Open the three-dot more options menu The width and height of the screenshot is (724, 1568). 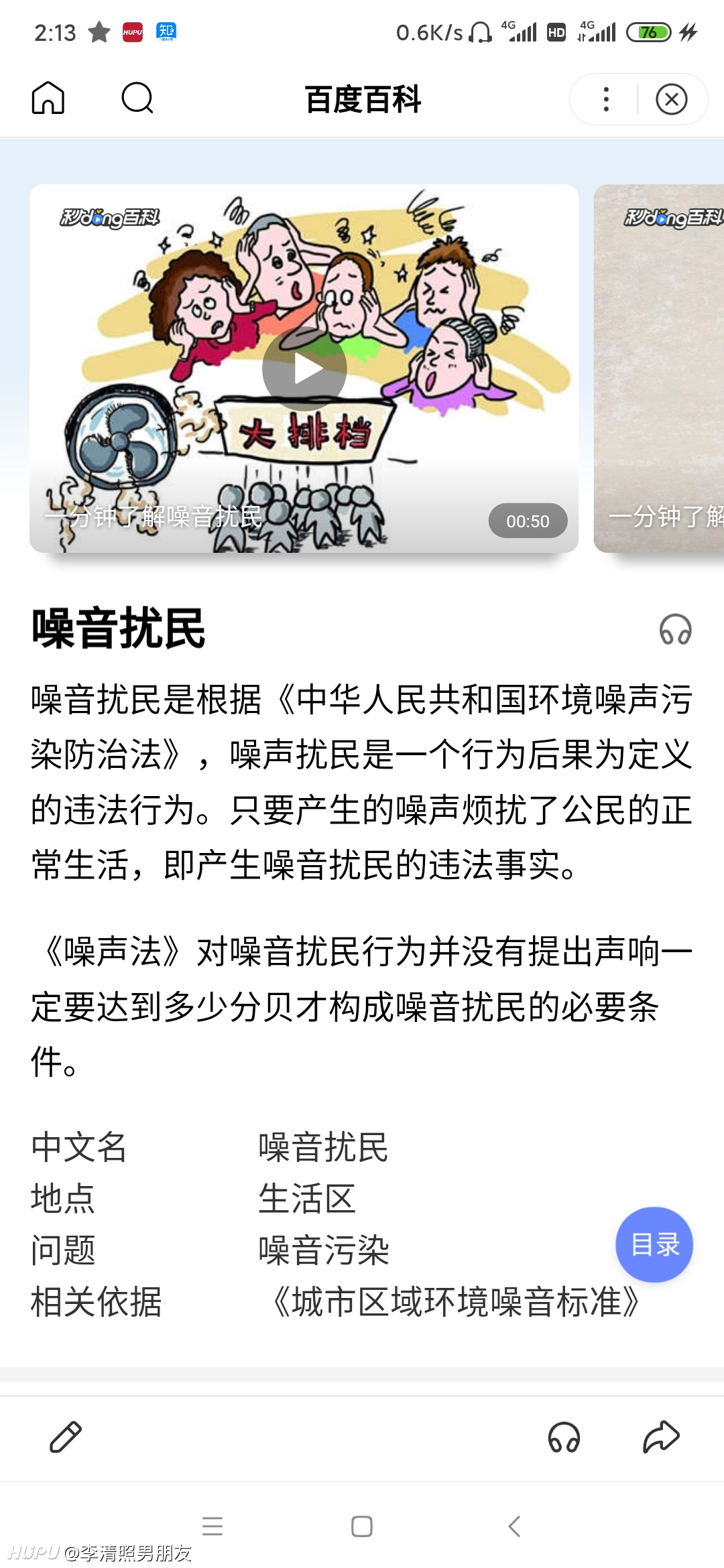(606, 99)
